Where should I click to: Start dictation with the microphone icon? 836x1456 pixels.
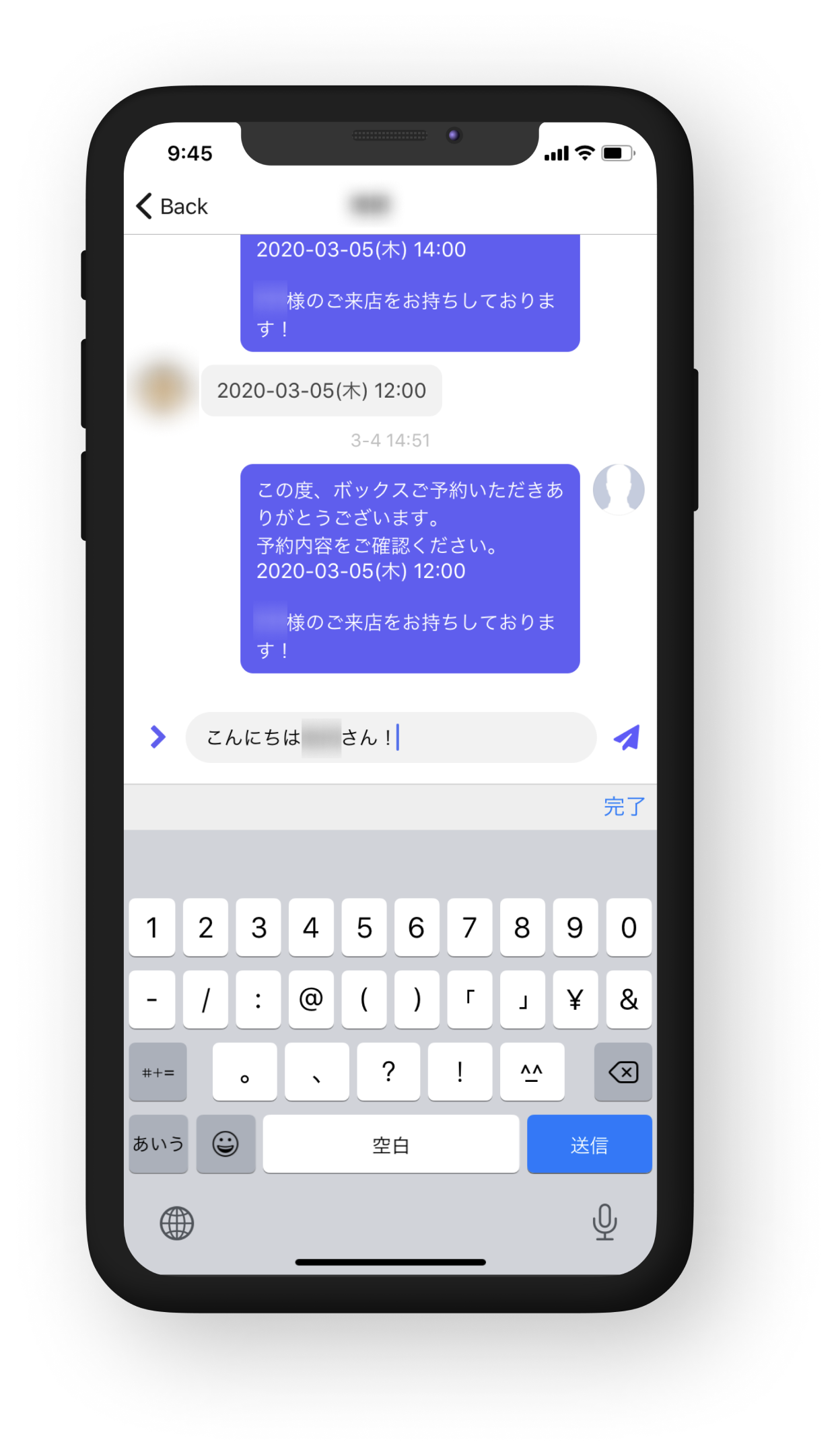604,1222
